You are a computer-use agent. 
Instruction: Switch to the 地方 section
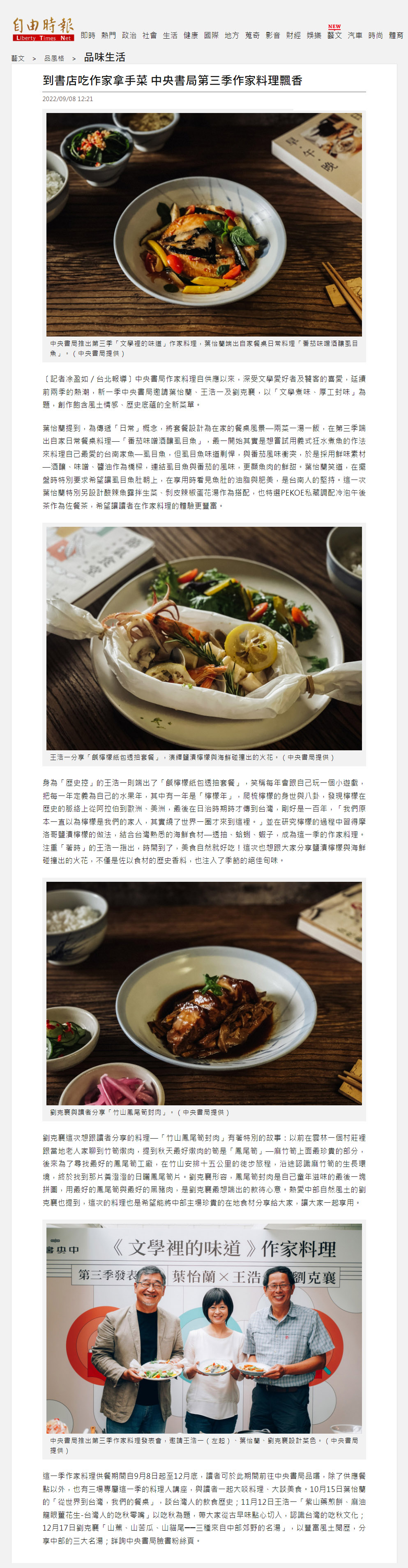coord(231,36)
